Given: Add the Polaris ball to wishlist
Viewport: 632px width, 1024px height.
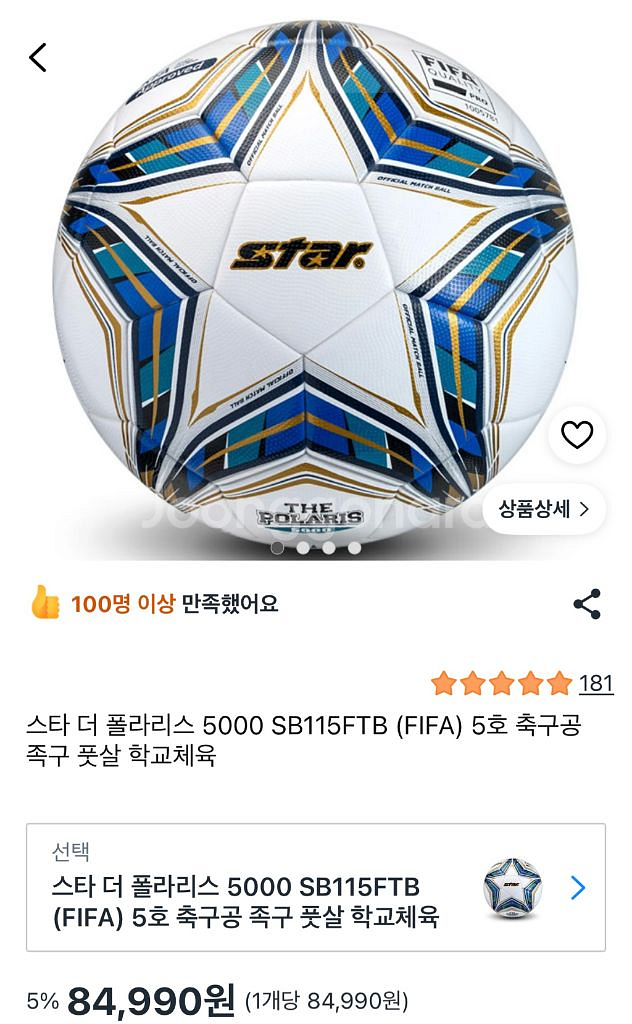Looking at the screenshot, I should click(577, 435).
